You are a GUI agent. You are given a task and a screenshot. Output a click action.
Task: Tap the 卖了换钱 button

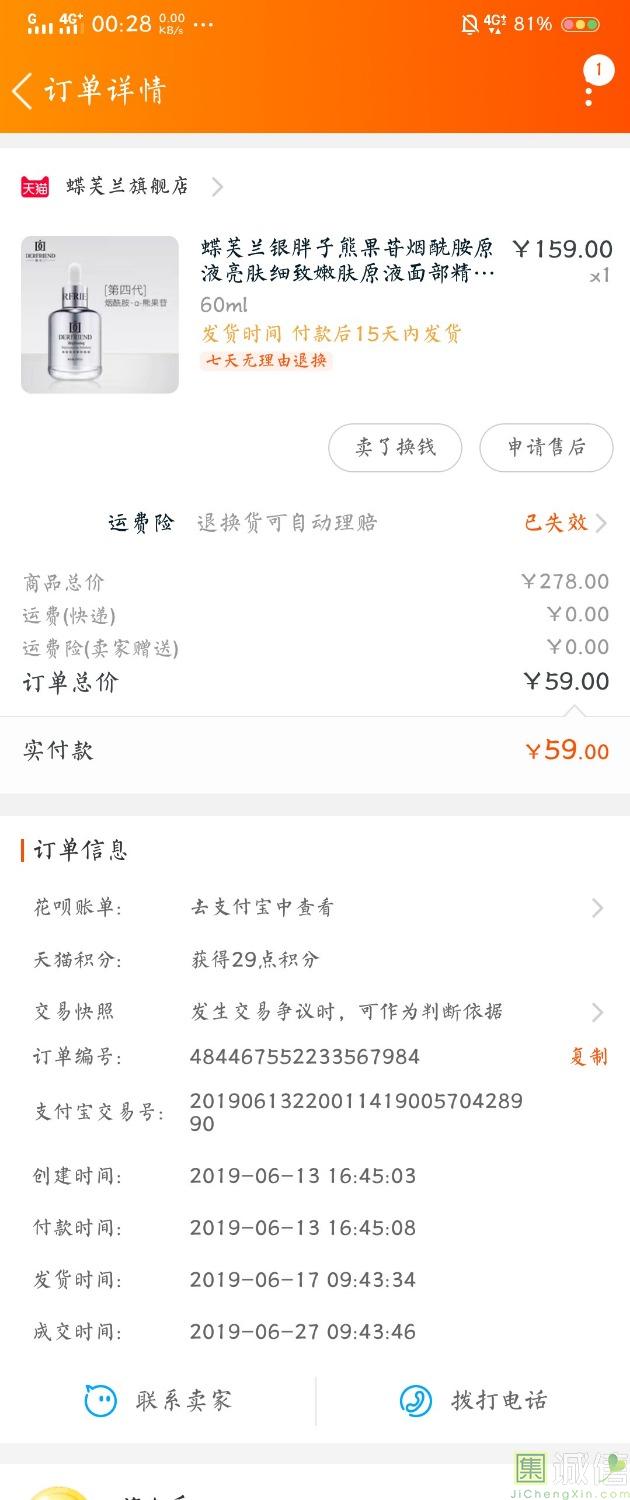(395, 447)
